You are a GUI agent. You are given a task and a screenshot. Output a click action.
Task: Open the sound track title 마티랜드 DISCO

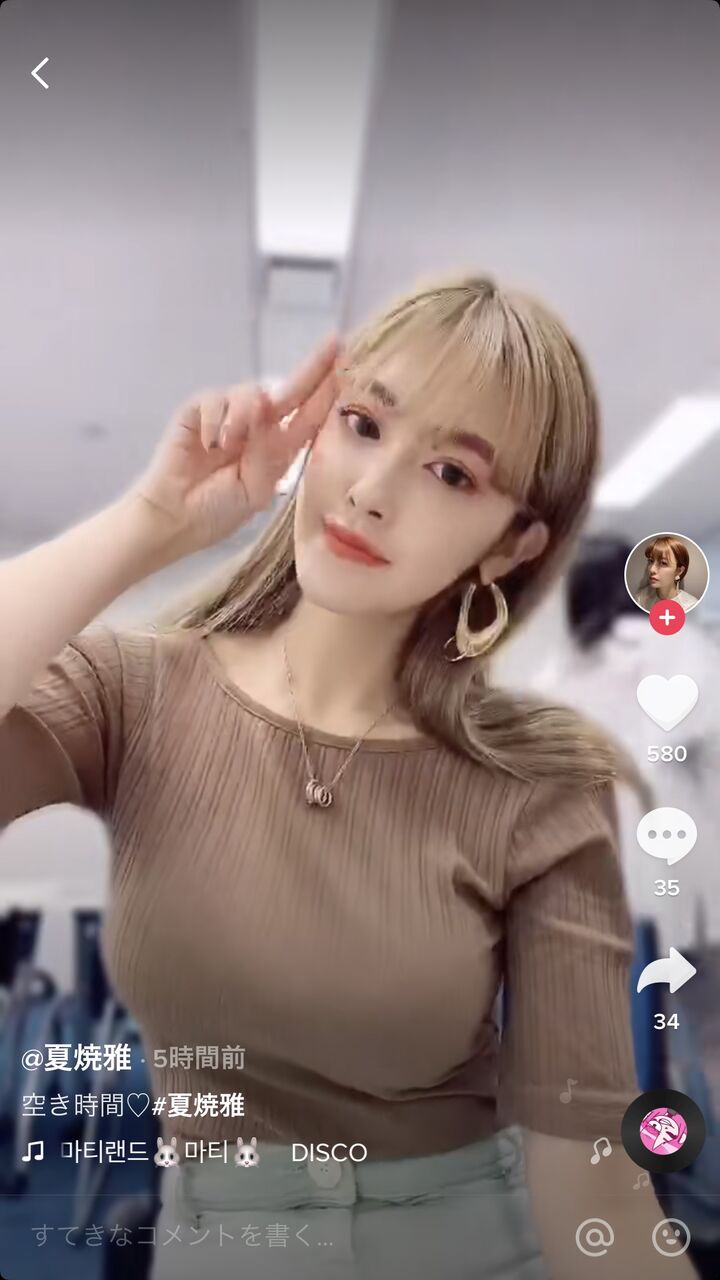click(213, 1152)
